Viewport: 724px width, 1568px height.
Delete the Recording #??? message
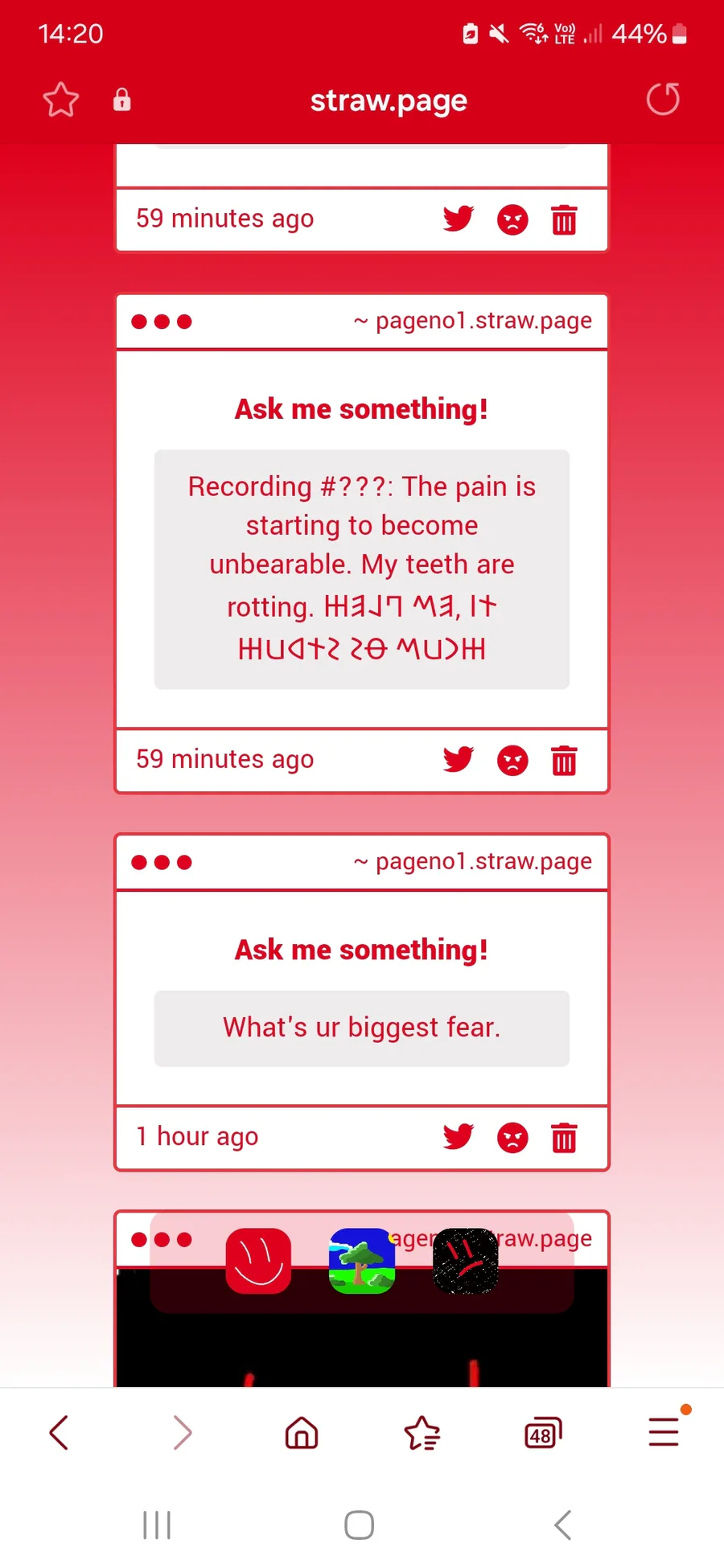[x=564, y=760]
